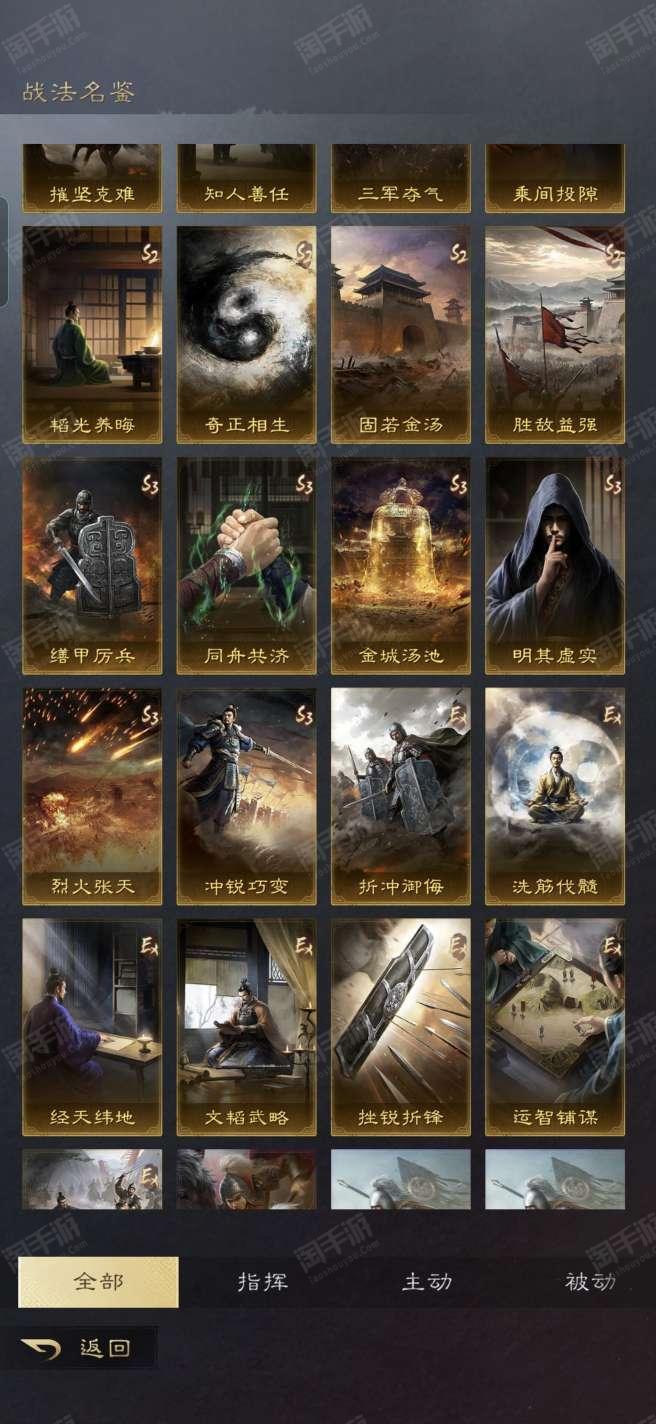Viewport: 656px width, 1424px height.
Task: View the 固若金汤 tactic card
Action: tap(400, 335)
